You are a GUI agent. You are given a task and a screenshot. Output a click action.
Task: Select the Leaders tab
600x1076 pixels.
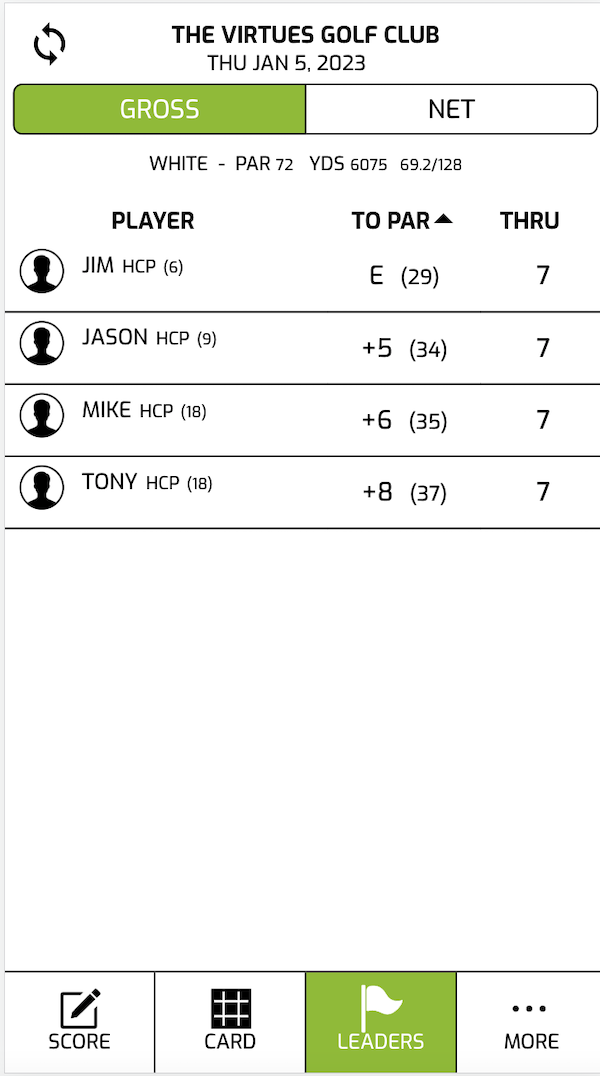coord(381,1022)
